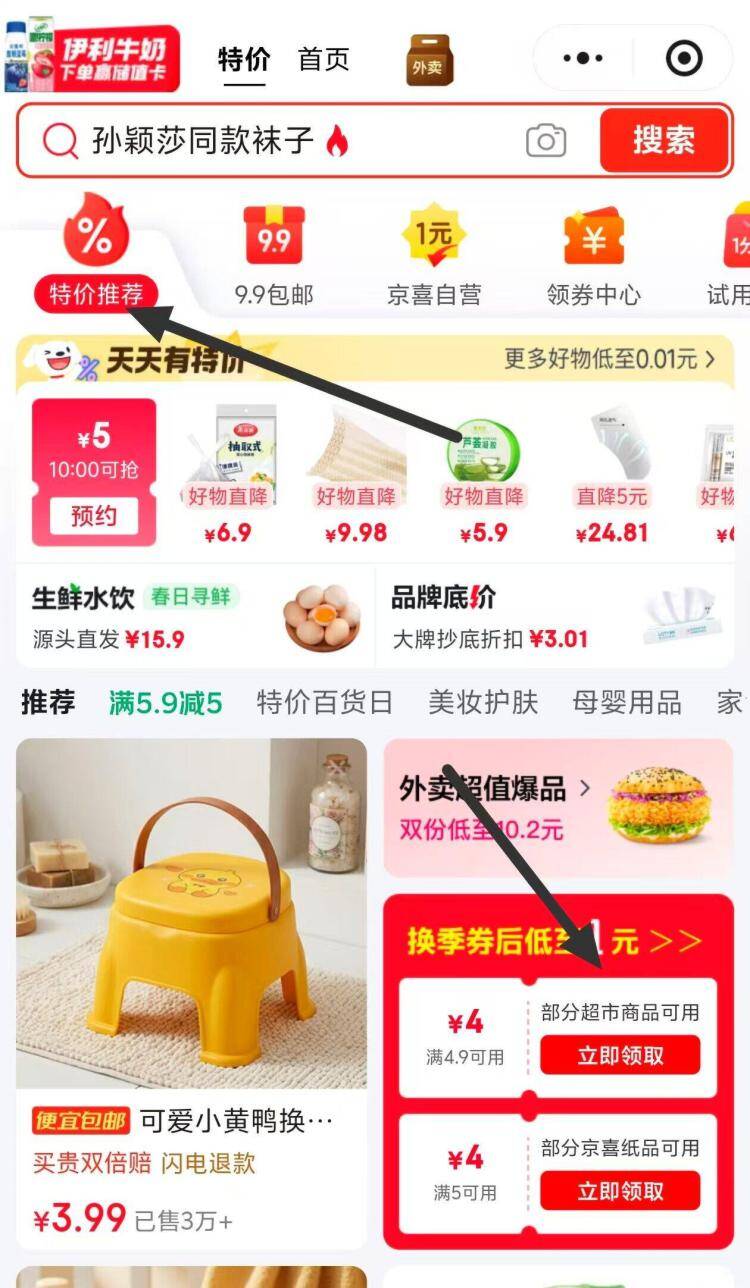Screen dimensions: 750x1288
Task: Tap the camera icon in search bar
Action: coord(546,141)
